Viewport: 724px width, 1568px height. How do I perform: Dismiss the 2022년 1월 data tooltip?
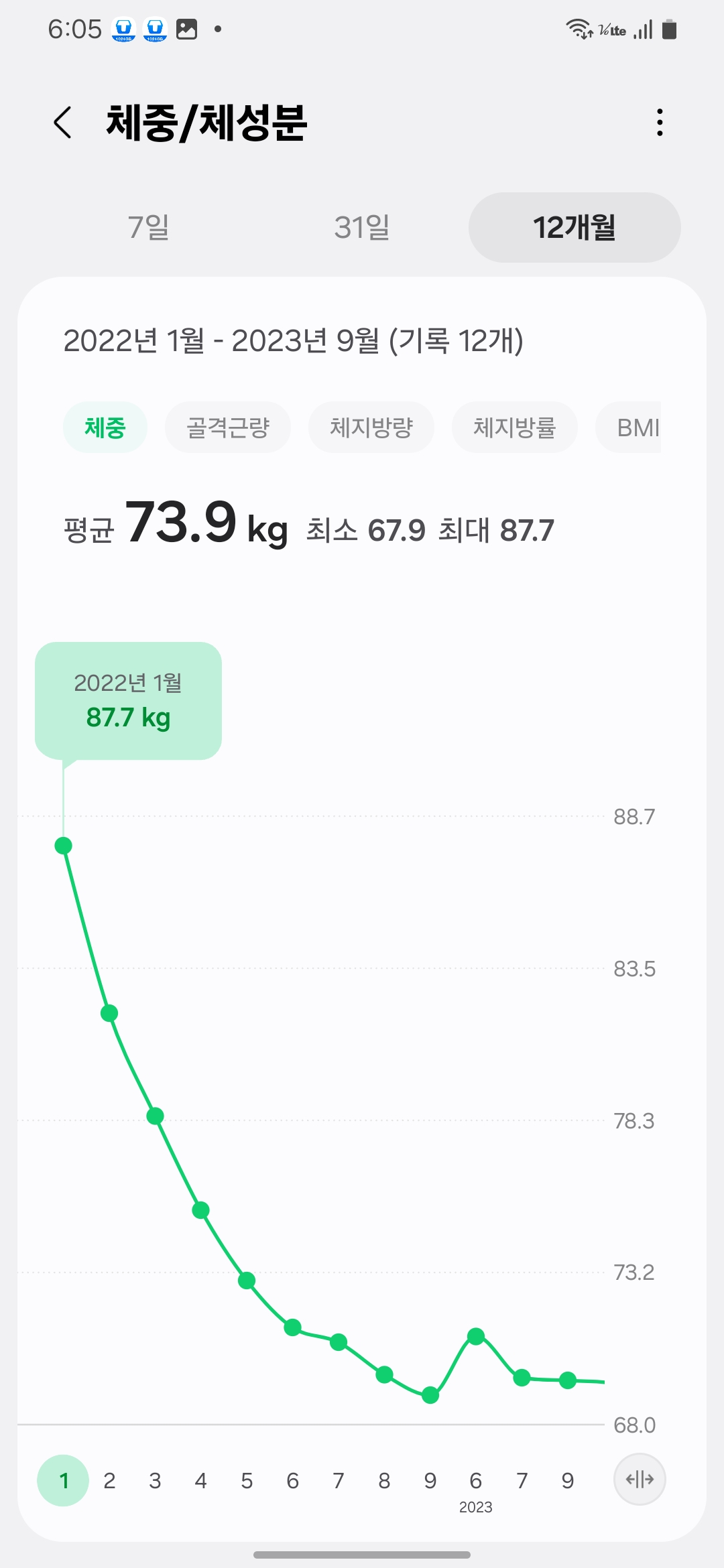coord(127,700)
